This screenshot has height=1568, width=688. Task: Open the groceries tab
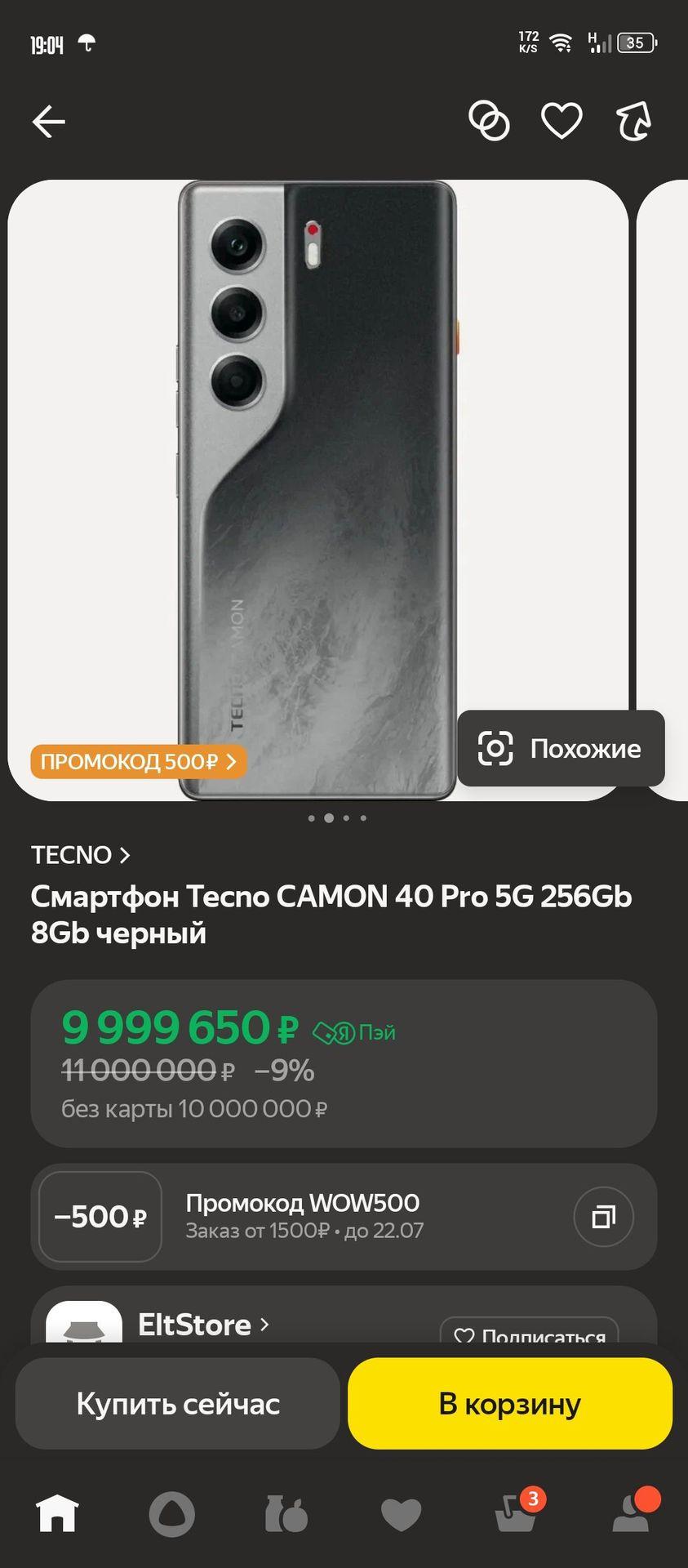[286, 1513]
